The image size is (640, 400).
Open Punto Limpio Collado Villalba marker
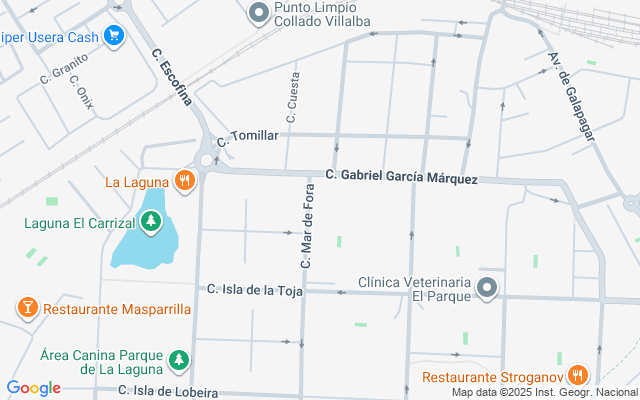[258, 13]
